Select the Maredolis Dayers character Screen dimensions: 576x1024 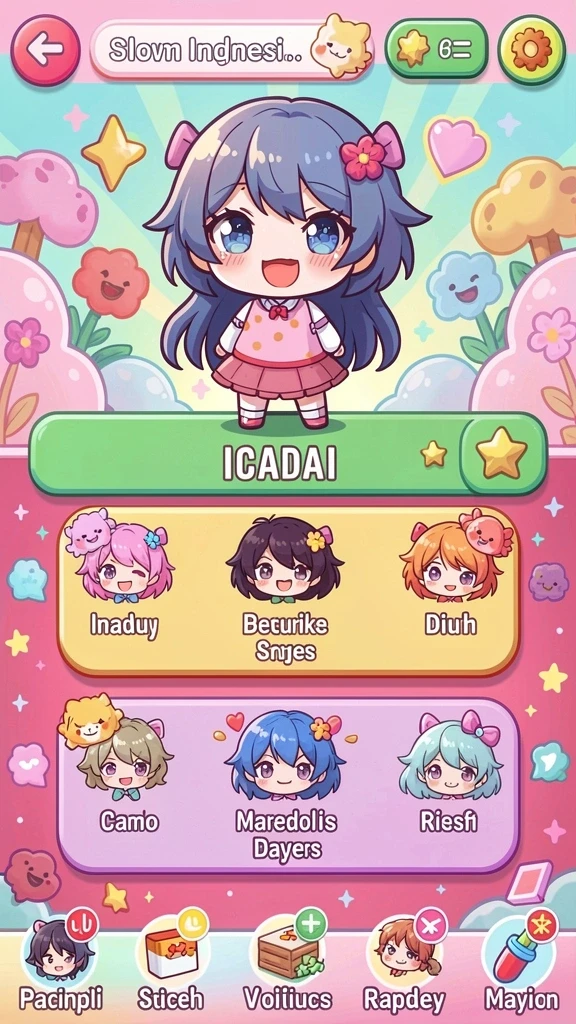(286, 786)
